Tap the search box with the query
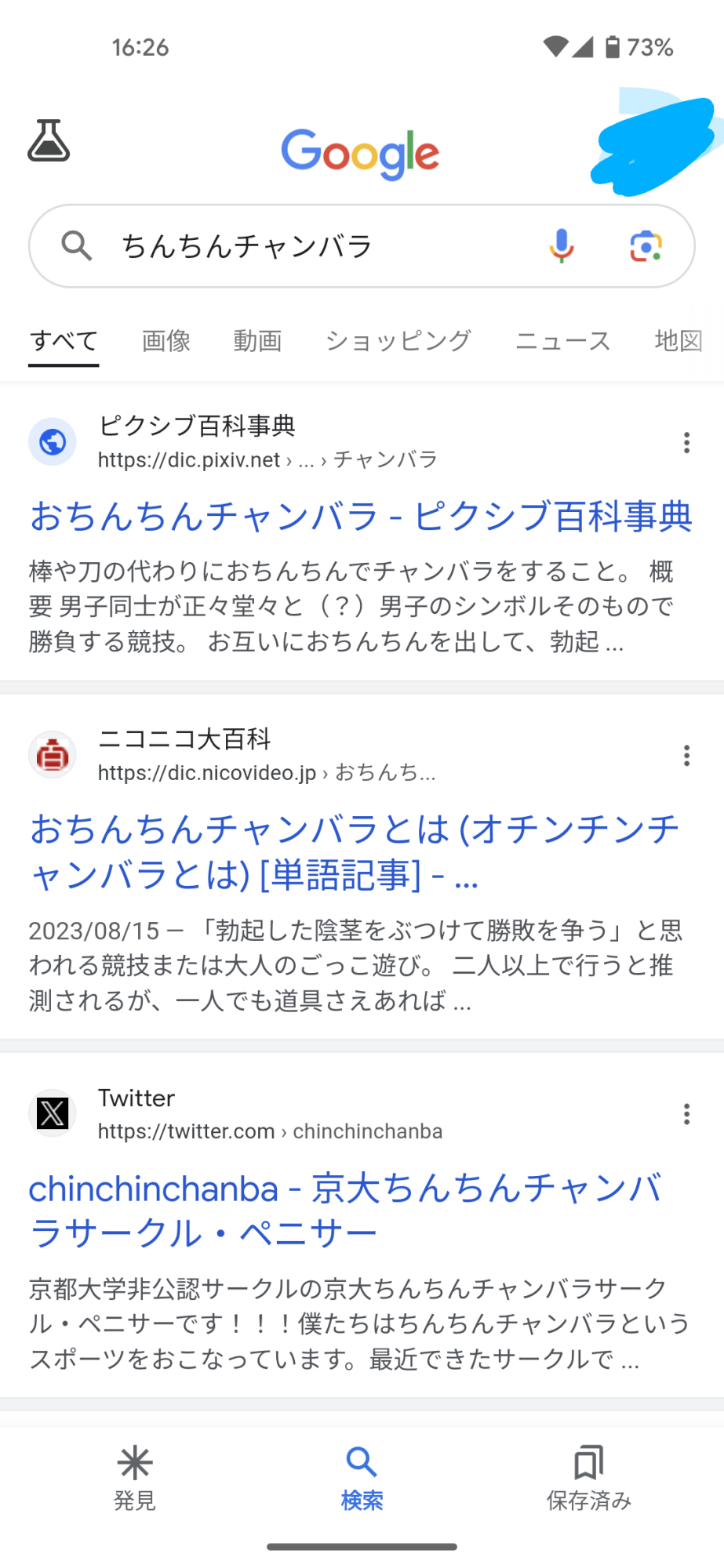The width and height of the screenshot is (724, 1568). 362,246
